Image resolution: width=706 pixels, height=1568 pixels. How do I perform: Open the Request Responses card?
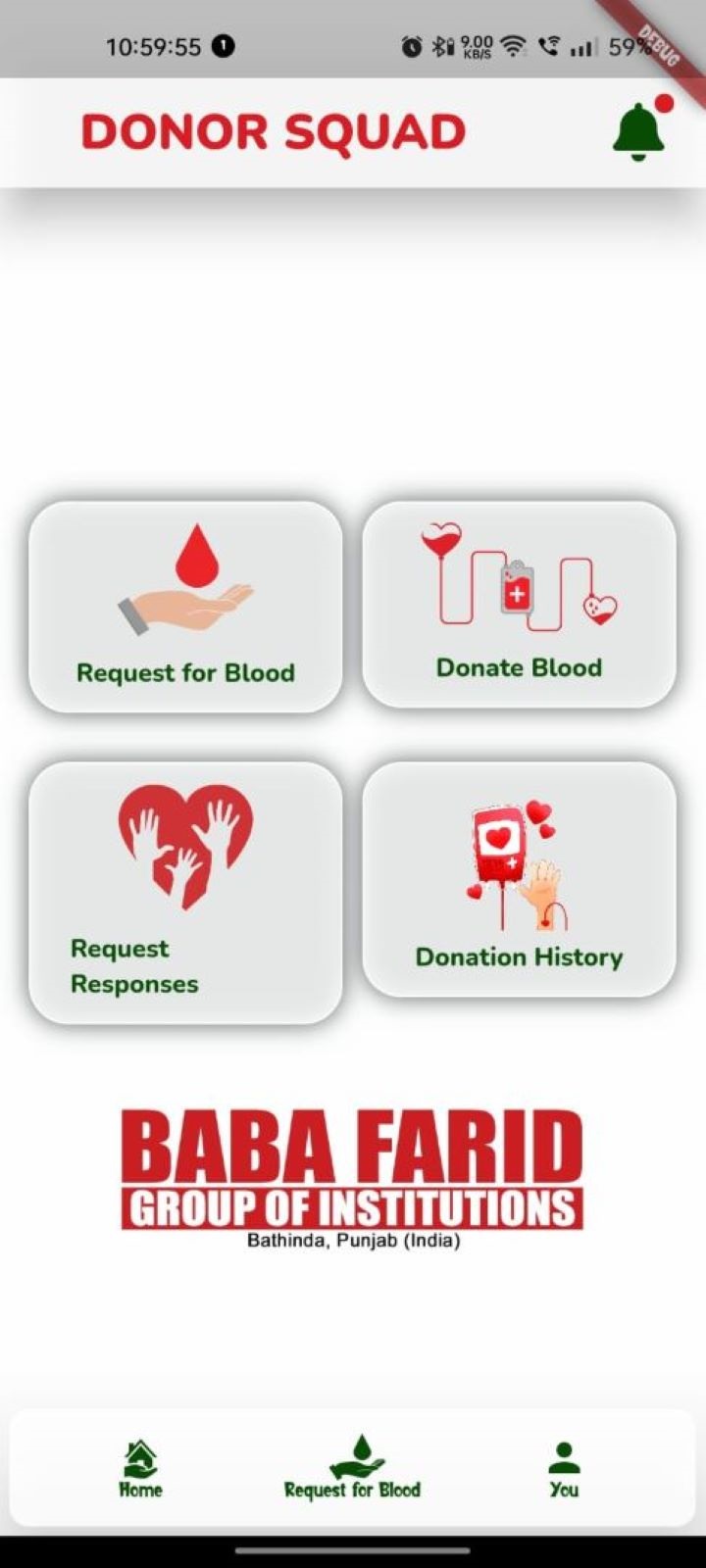[185, 893]
